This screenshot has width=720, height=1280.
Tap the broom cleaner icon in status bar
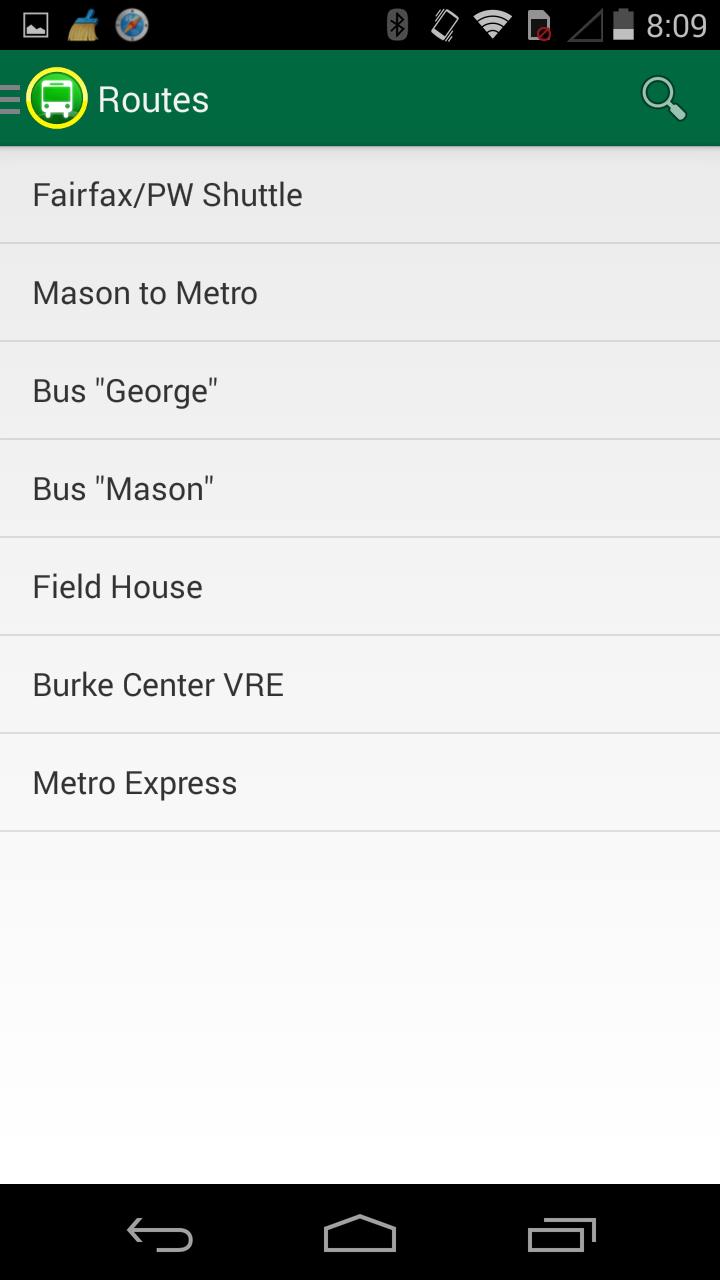pyautogui.click(x=83, y=24)
